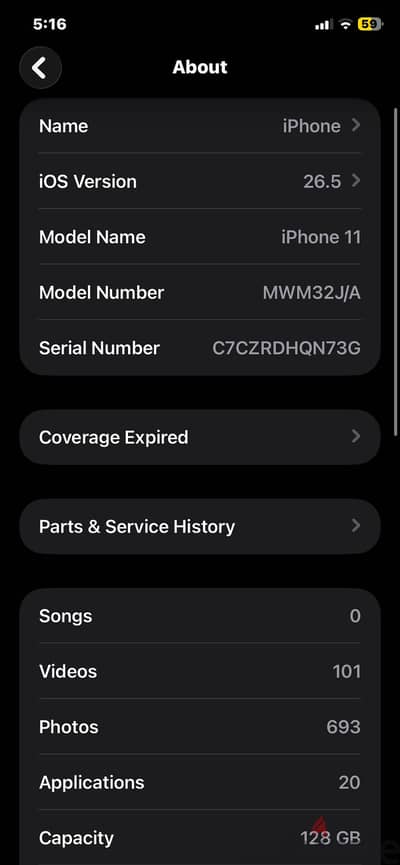Open Parts & Service History
The width and height of the screenshot is (400, 865).
[x=200, y=526]
